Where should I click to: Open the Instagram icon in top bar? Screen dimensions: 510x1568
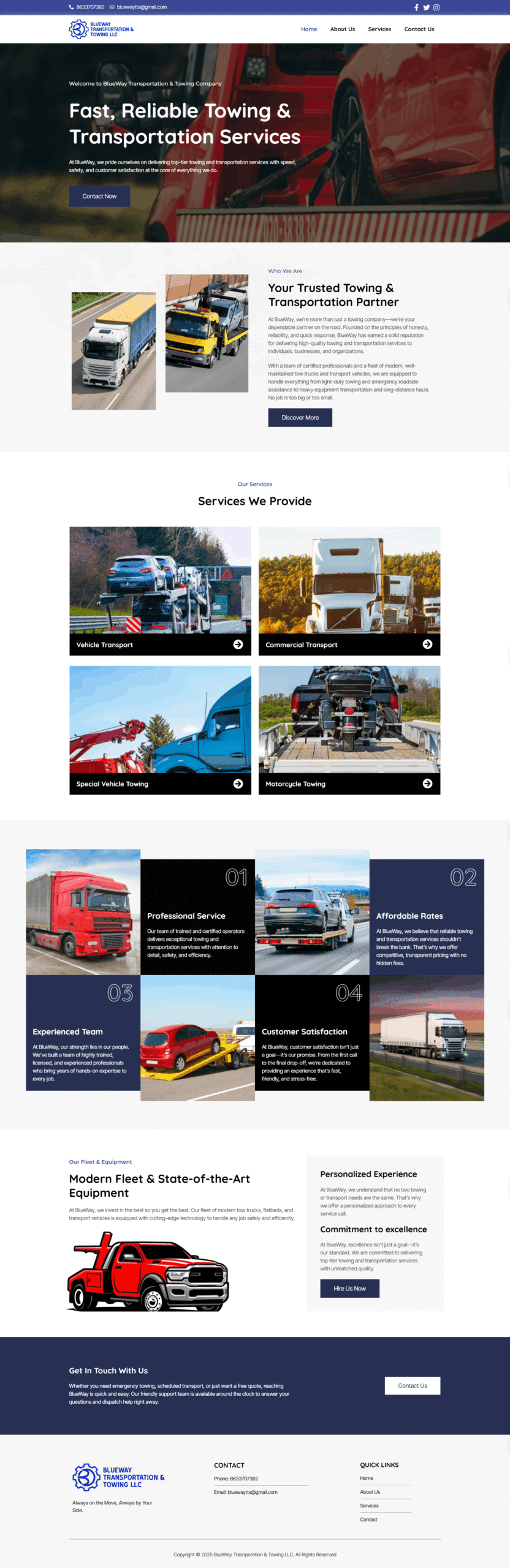click(436, 7)
